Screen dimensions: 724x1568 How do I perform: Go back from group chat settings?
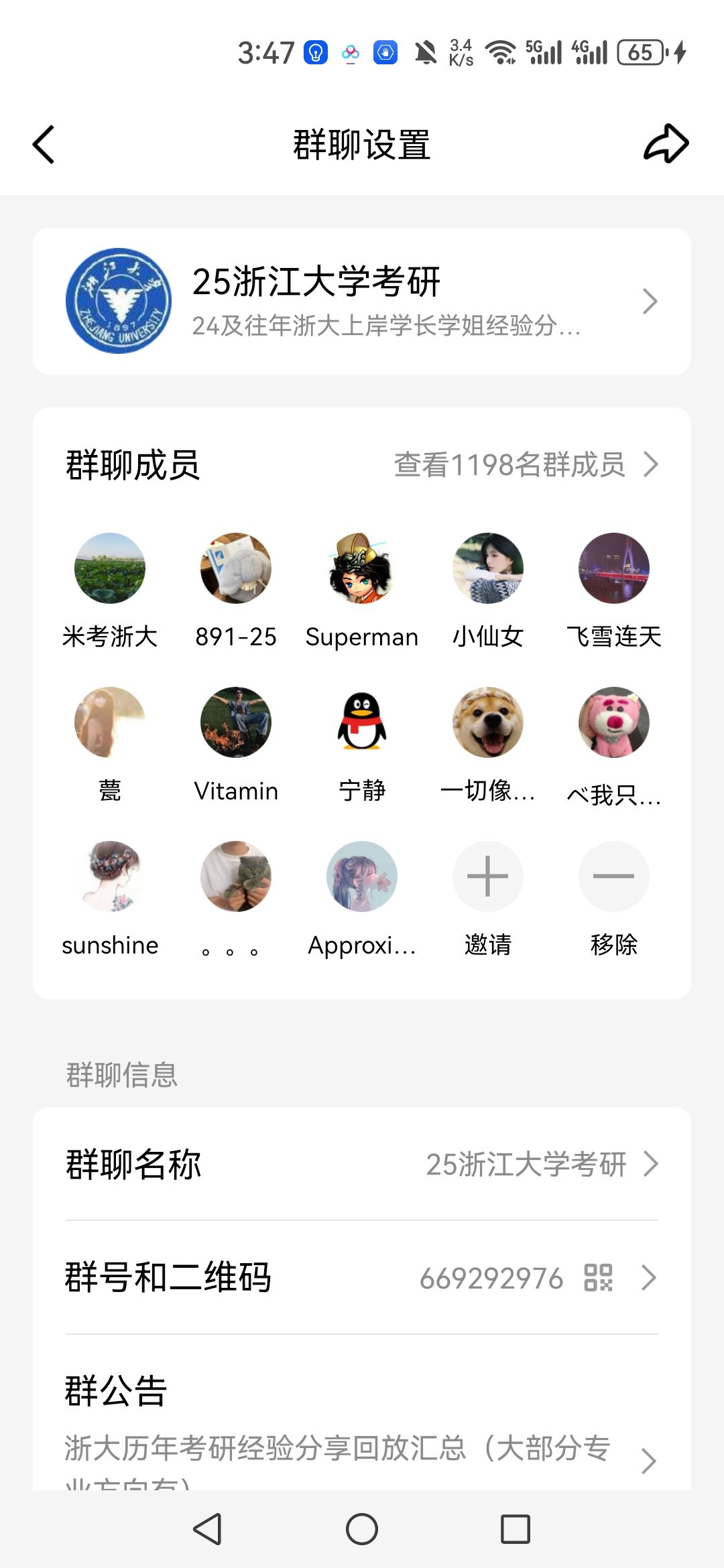click(44, 144)
